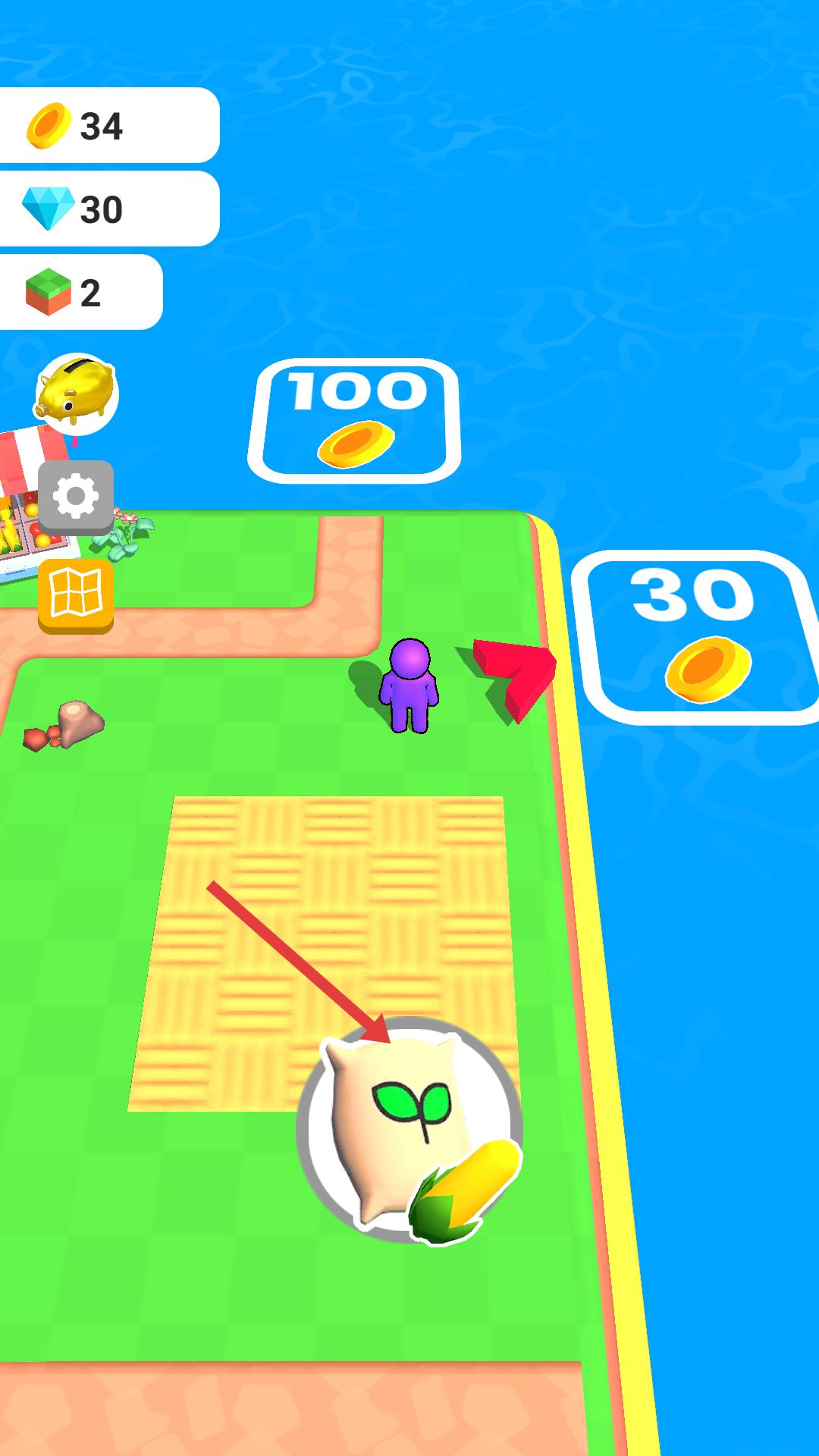Open the golden piggy bank
Image resolution: width=819 pixels, height=1456 pixels.
tap(76, 394)
